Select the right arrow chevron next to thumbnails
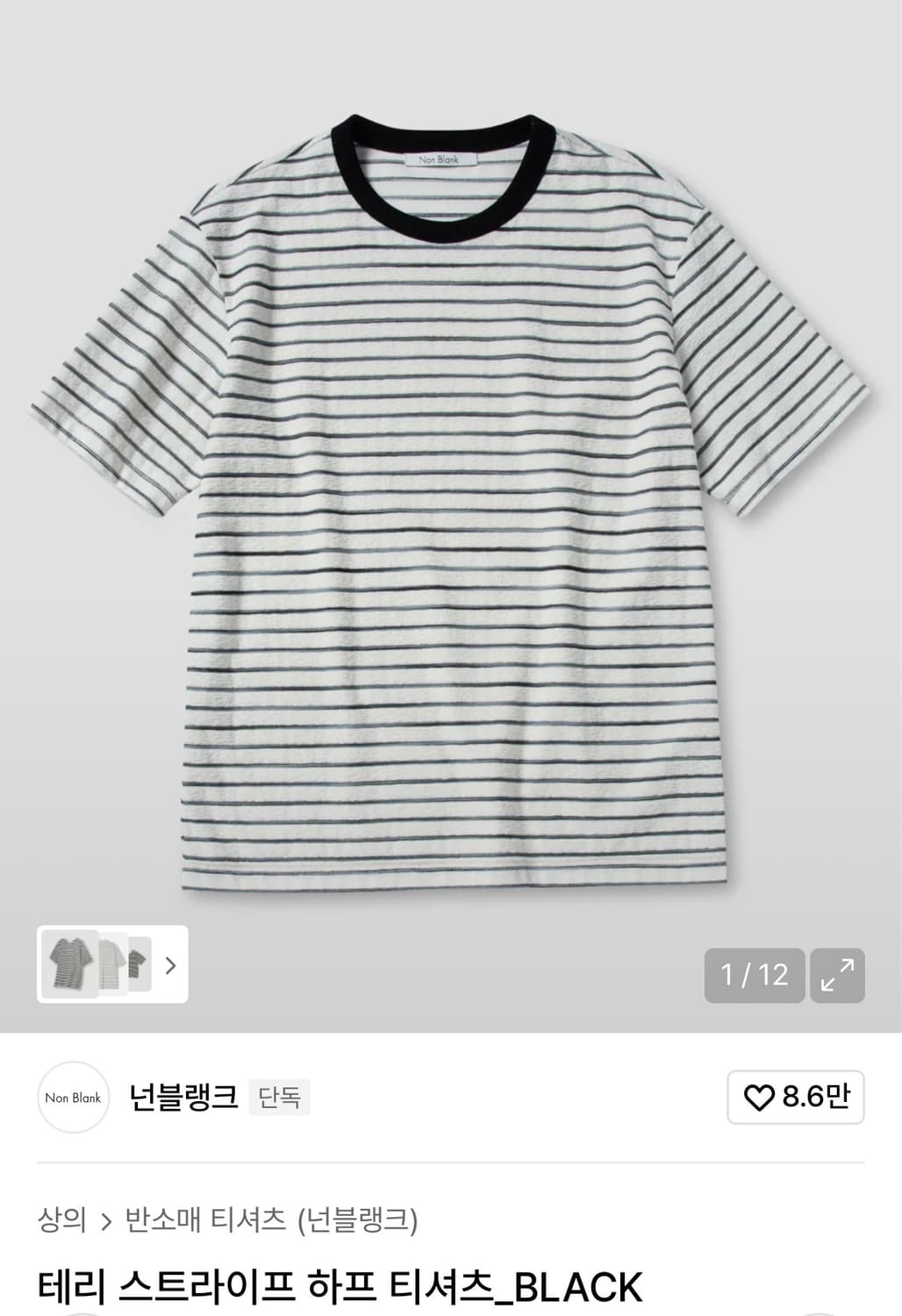The height and width of the screenshot is (1316, 902). (x=172, y=965)
